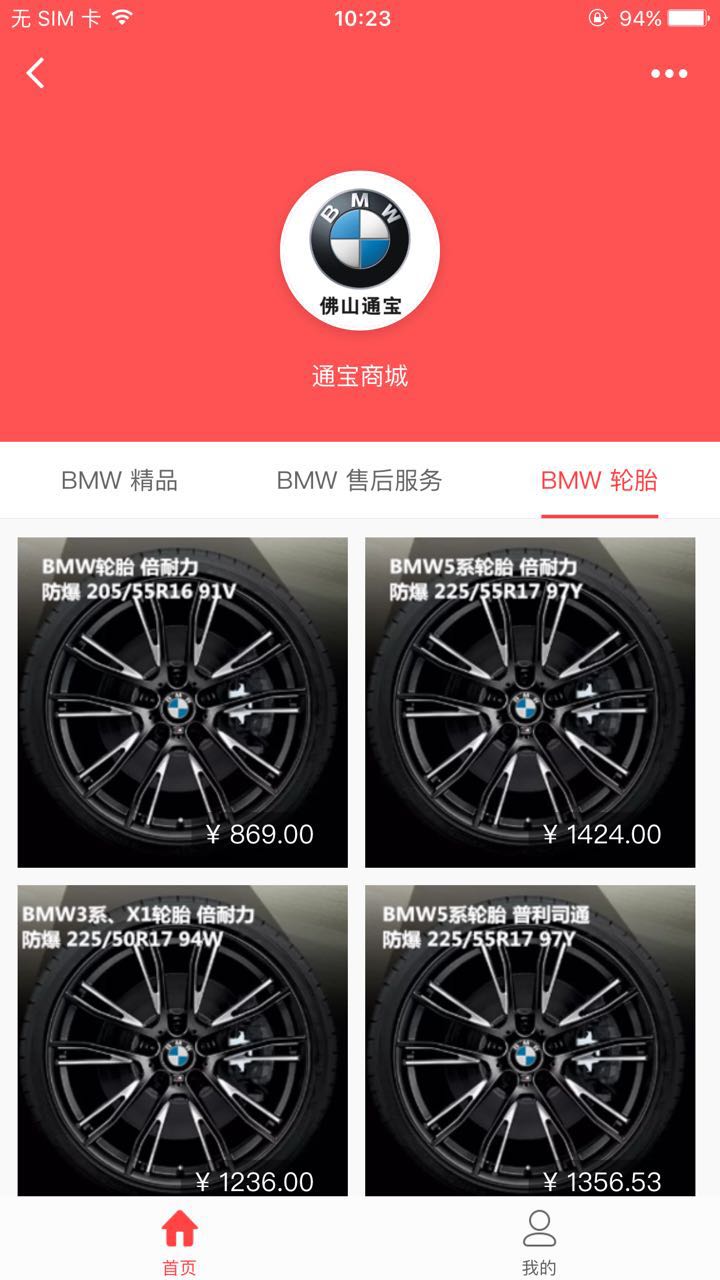View the BMW5系 普利司通 tire at ¥1356.53
Viewport: 720px width, 1280px height.
[530, 1040]
